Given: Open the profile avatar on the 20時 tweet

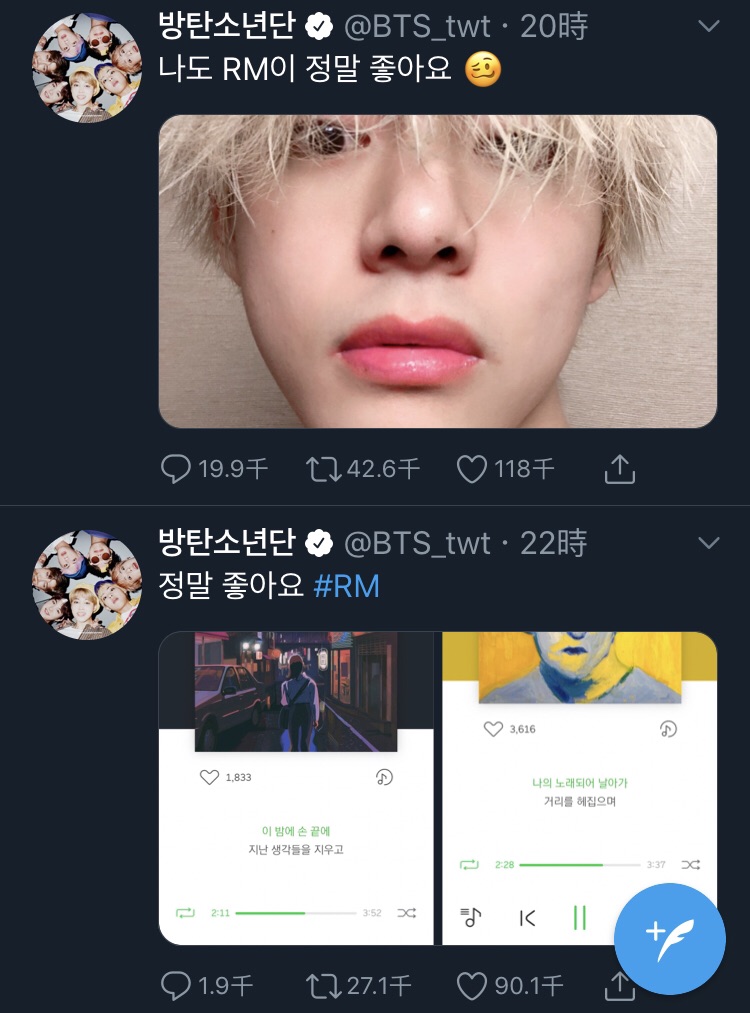Looking at the screenshot, I should [87, 68].
